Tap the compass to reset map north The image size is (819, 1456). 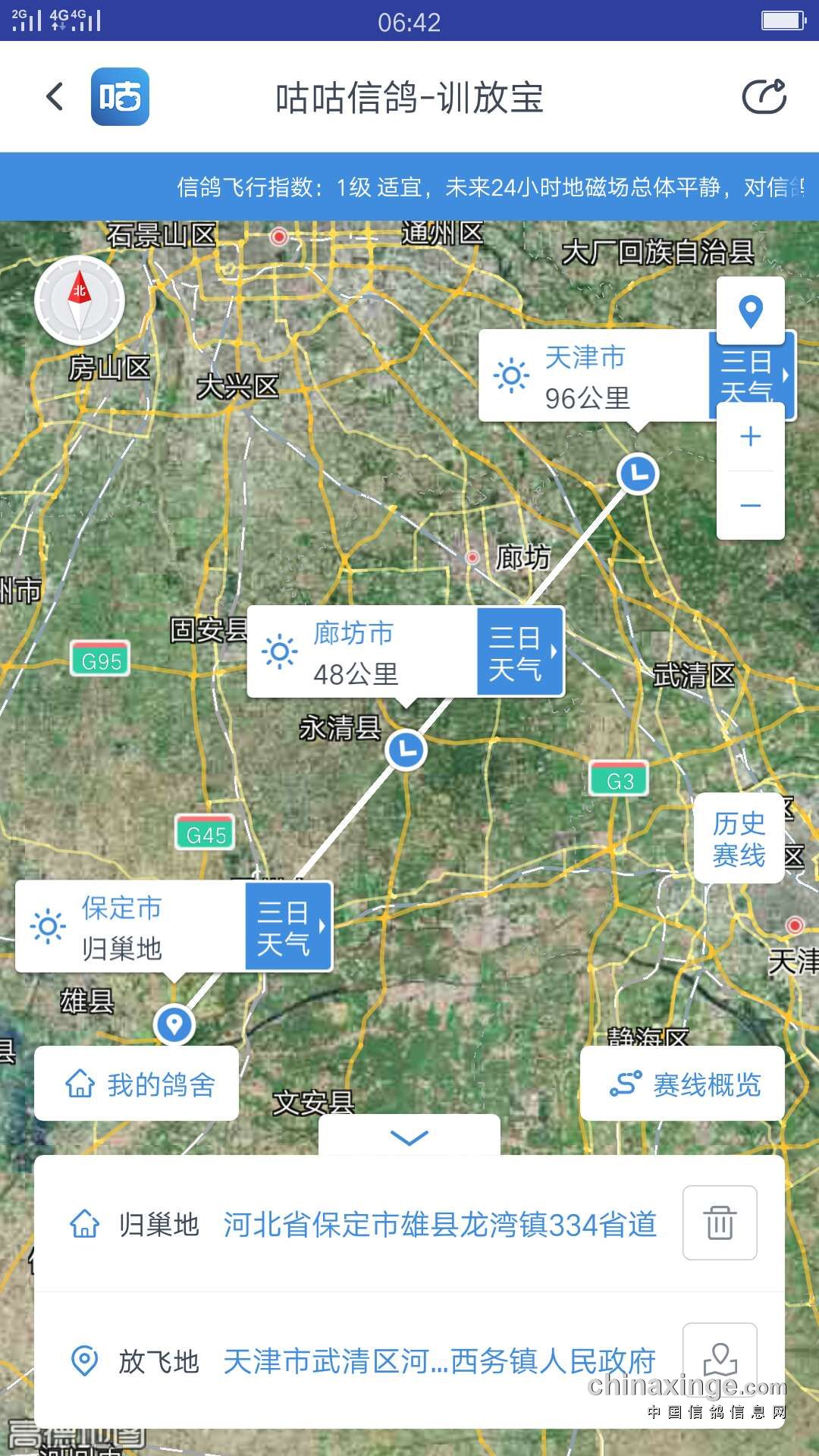click(80, 301)
